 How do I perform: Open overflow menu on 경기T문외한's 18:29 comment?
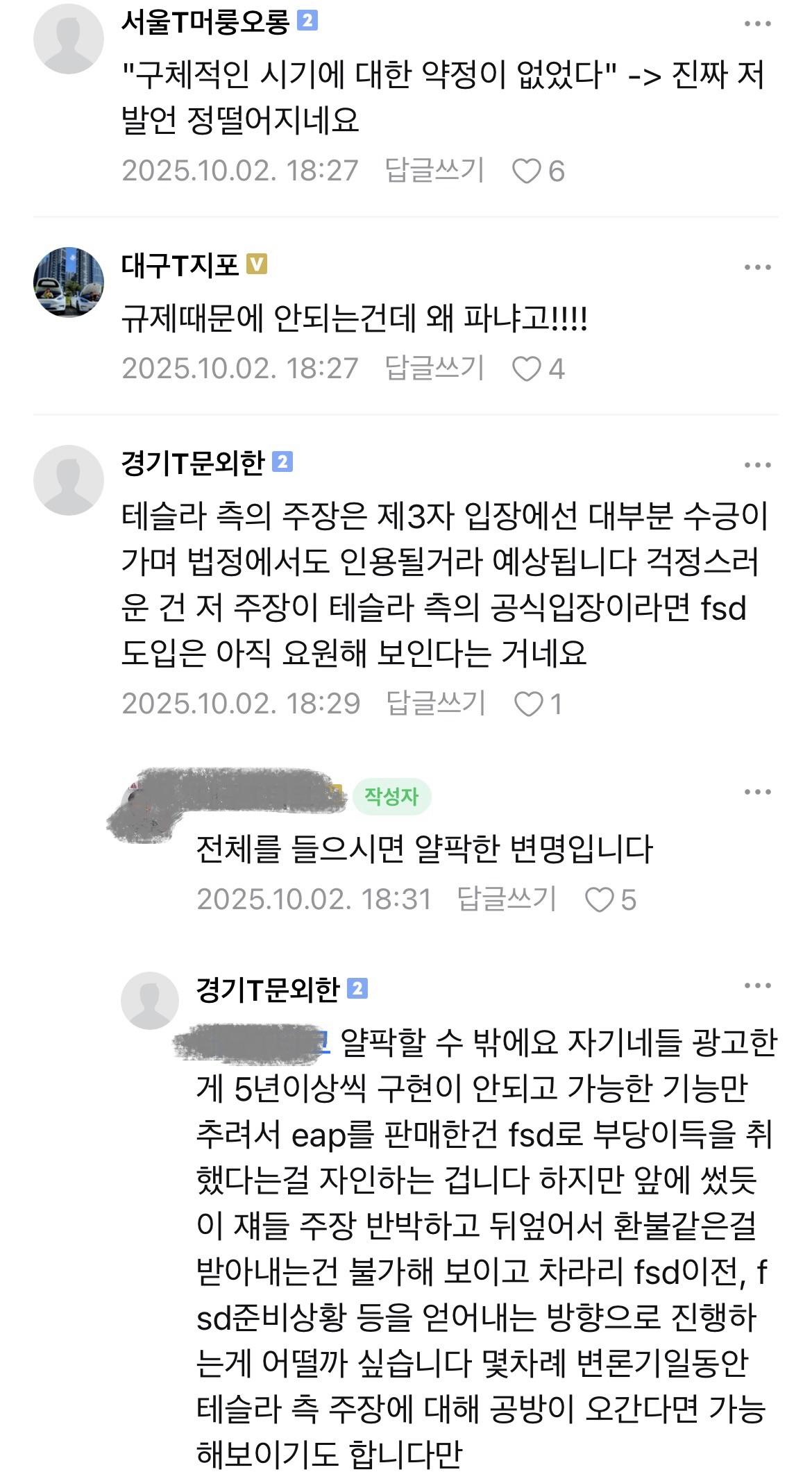click(x=757, y=465)
